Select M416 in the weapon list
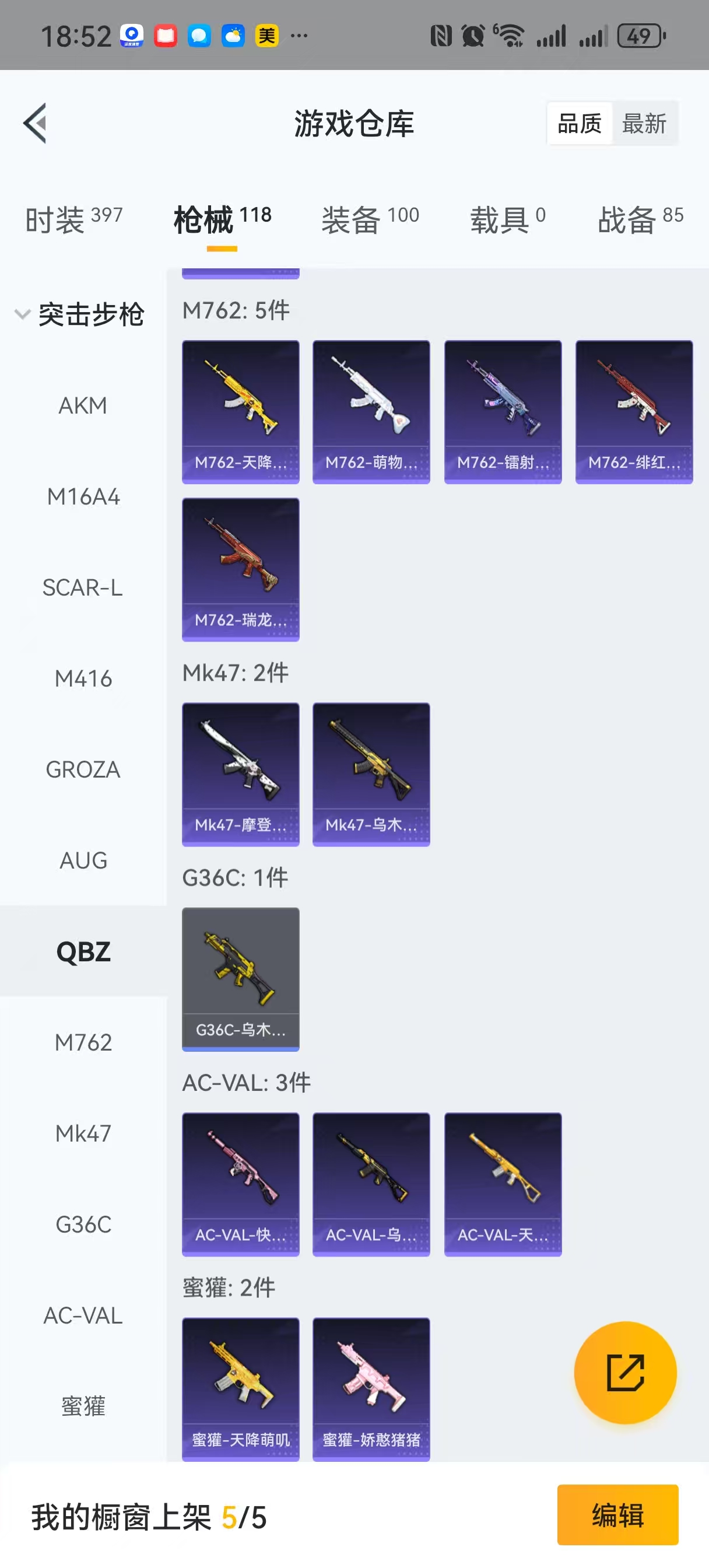Image resolution: width=709 pixels, height=1568 pixels. [83, 678]
